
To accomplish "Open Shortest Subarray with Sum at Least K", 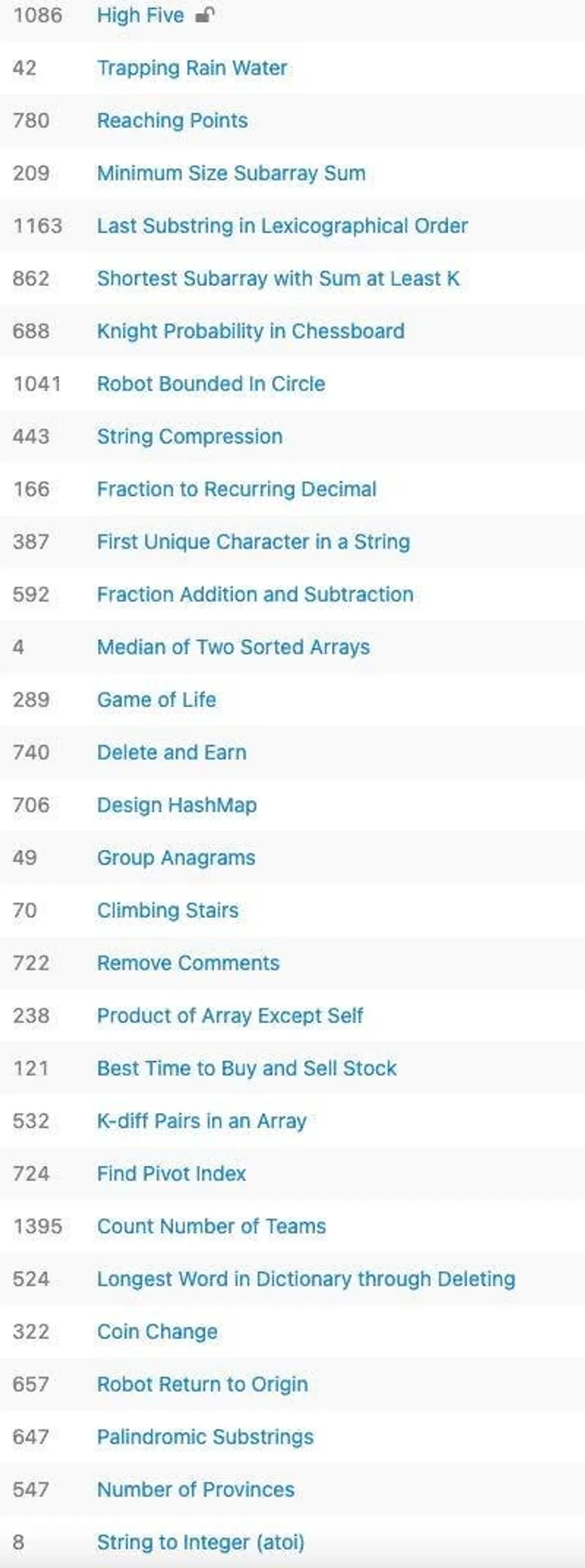I will point(278,278).
